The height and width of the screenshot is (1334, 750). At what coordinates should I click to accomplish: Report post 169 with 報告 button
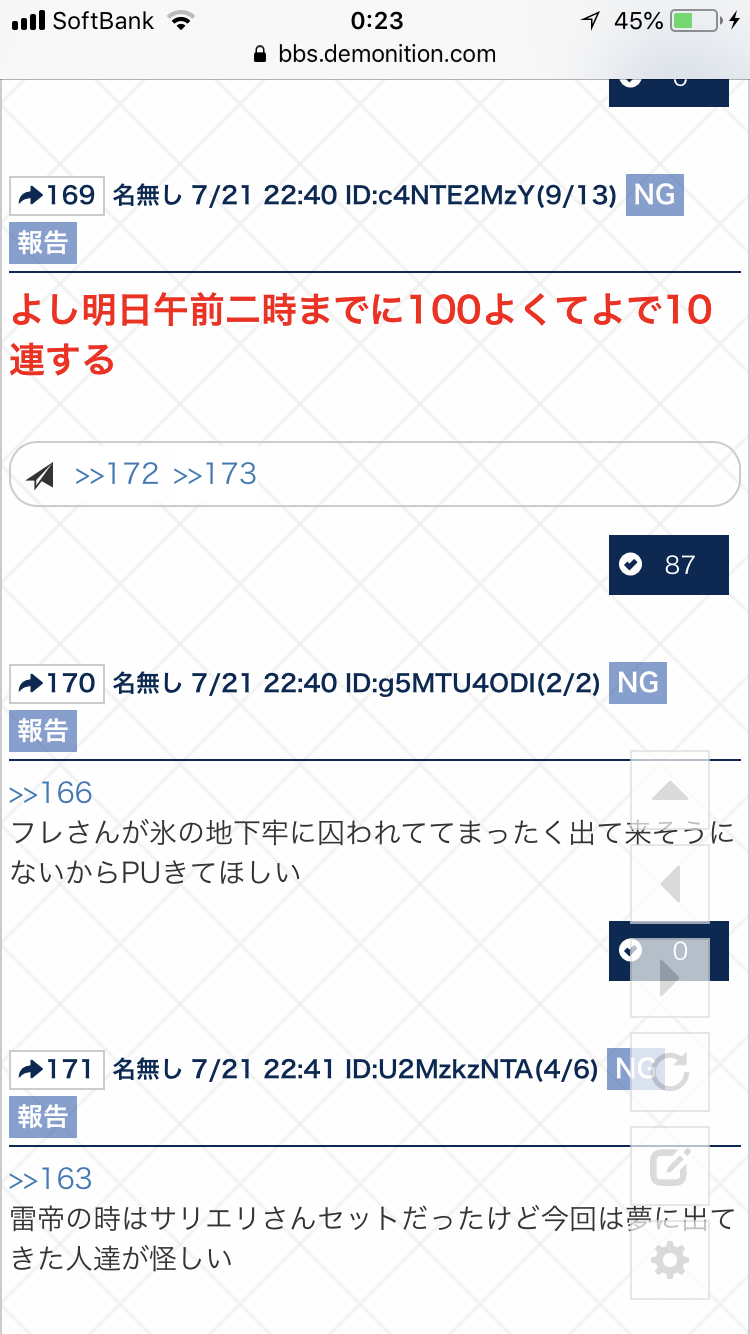coord(43,244)
